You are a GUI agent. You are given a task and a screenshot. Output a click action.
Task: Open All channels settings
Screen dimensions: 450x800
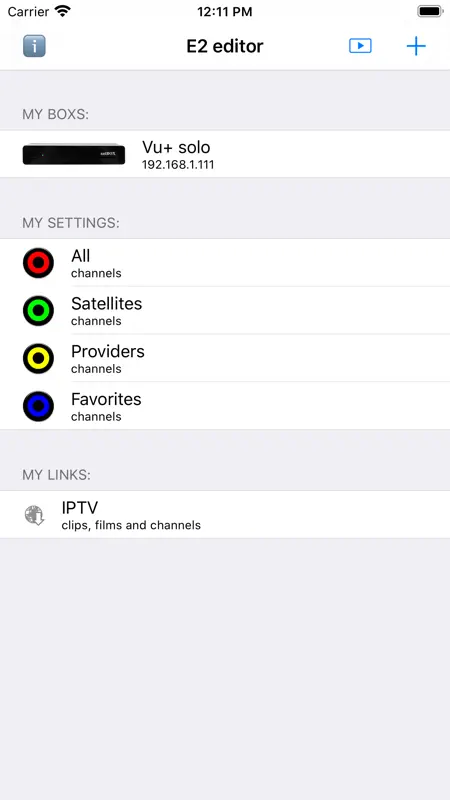click(x=225, y=263)
